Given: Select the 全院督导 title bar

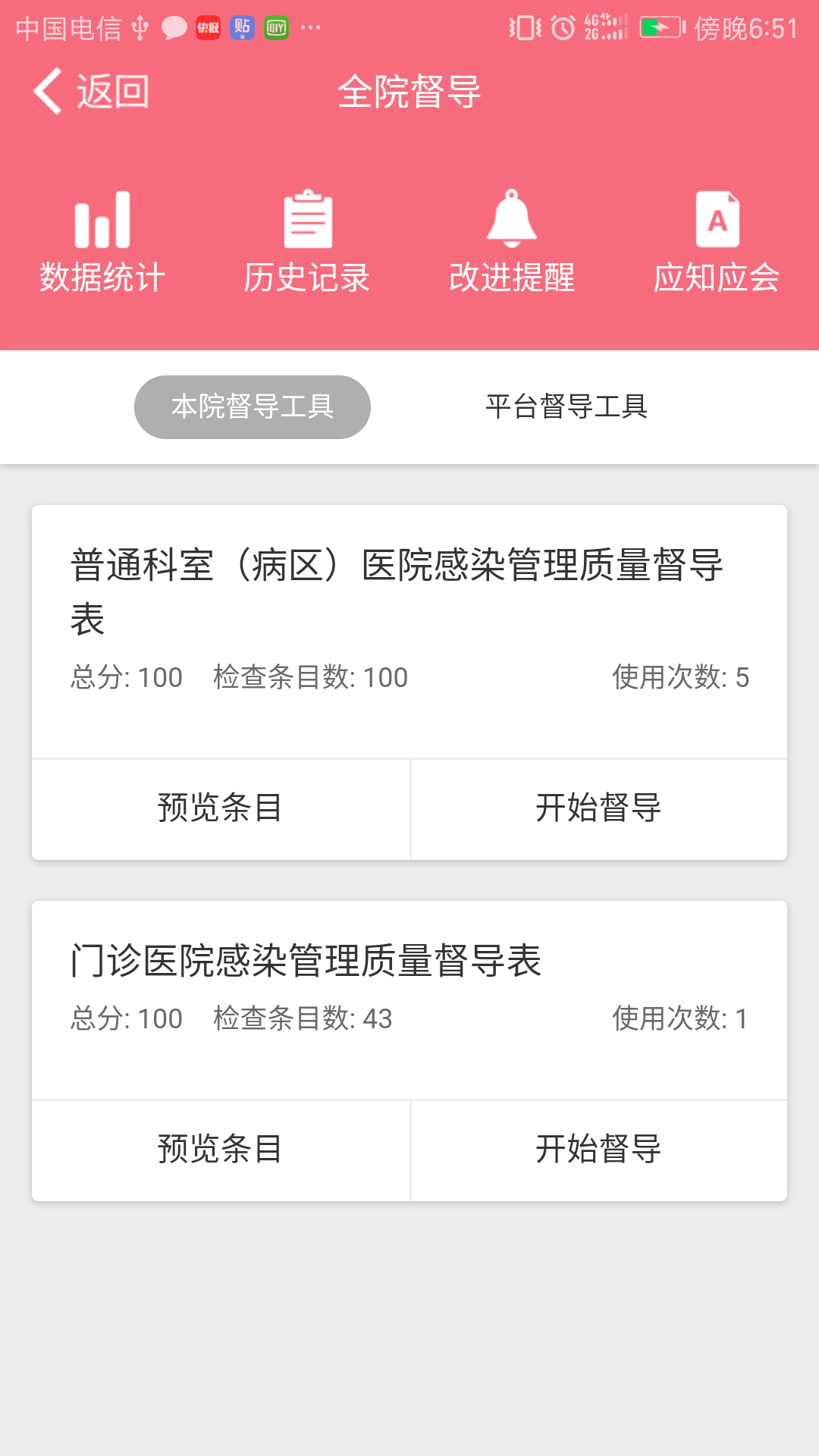Looking at the screenshot, I should 409,91.
